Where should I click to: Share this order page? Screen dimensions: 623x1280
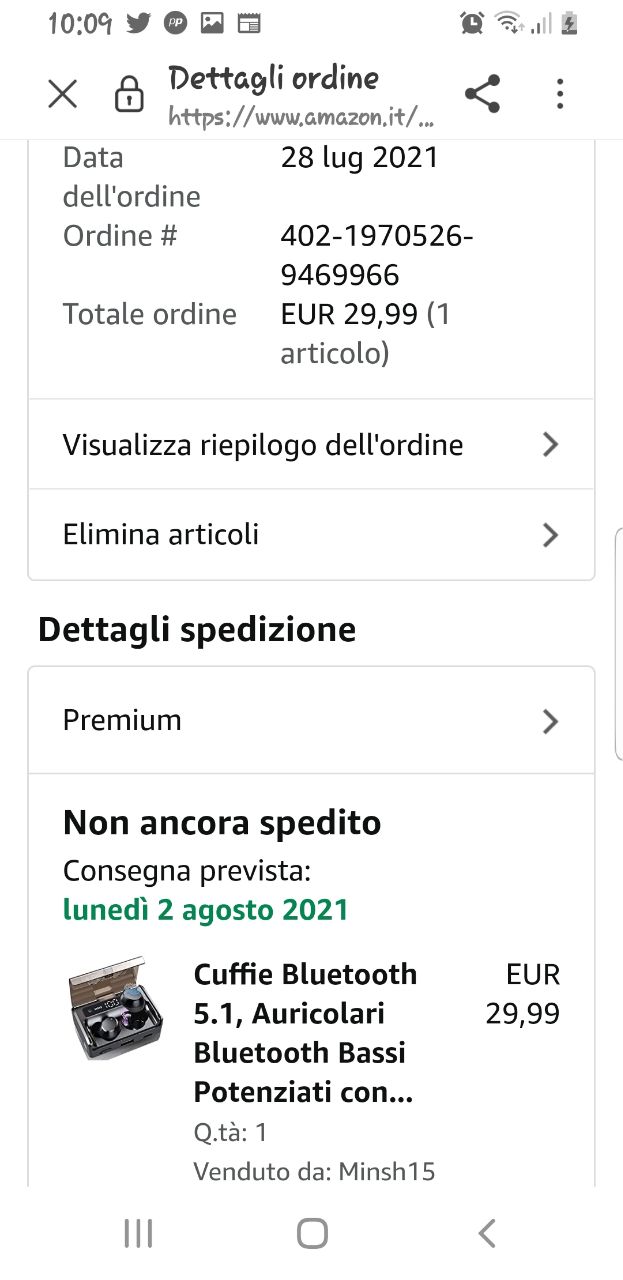(482, 95)
